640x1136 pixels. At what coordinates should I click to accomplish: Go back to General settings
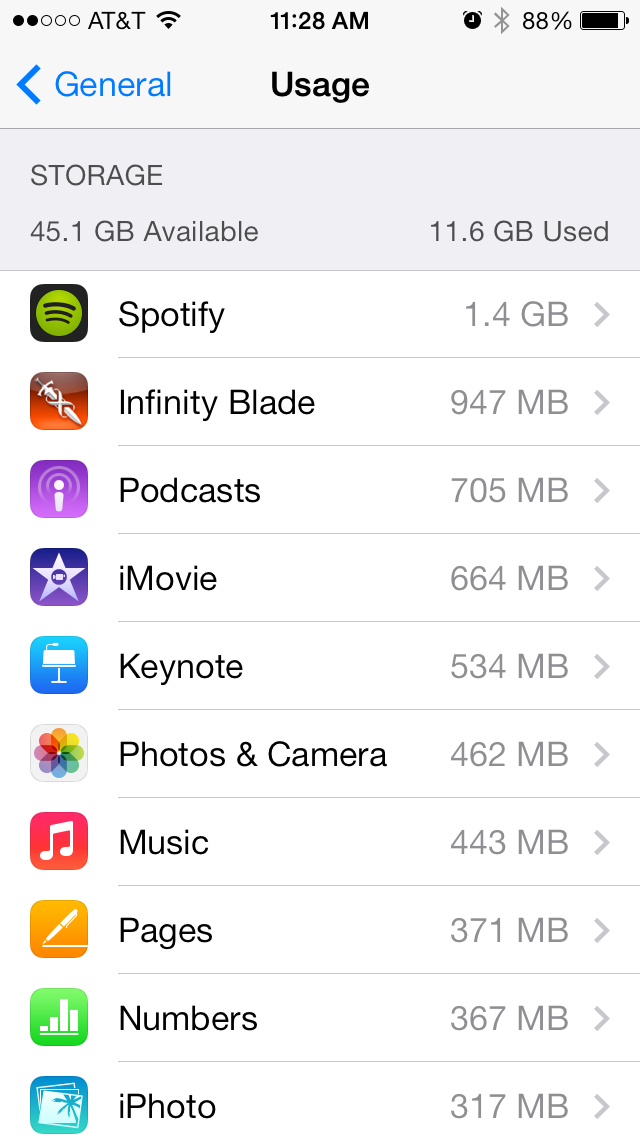pyautogui.click(x=95, y=86)
